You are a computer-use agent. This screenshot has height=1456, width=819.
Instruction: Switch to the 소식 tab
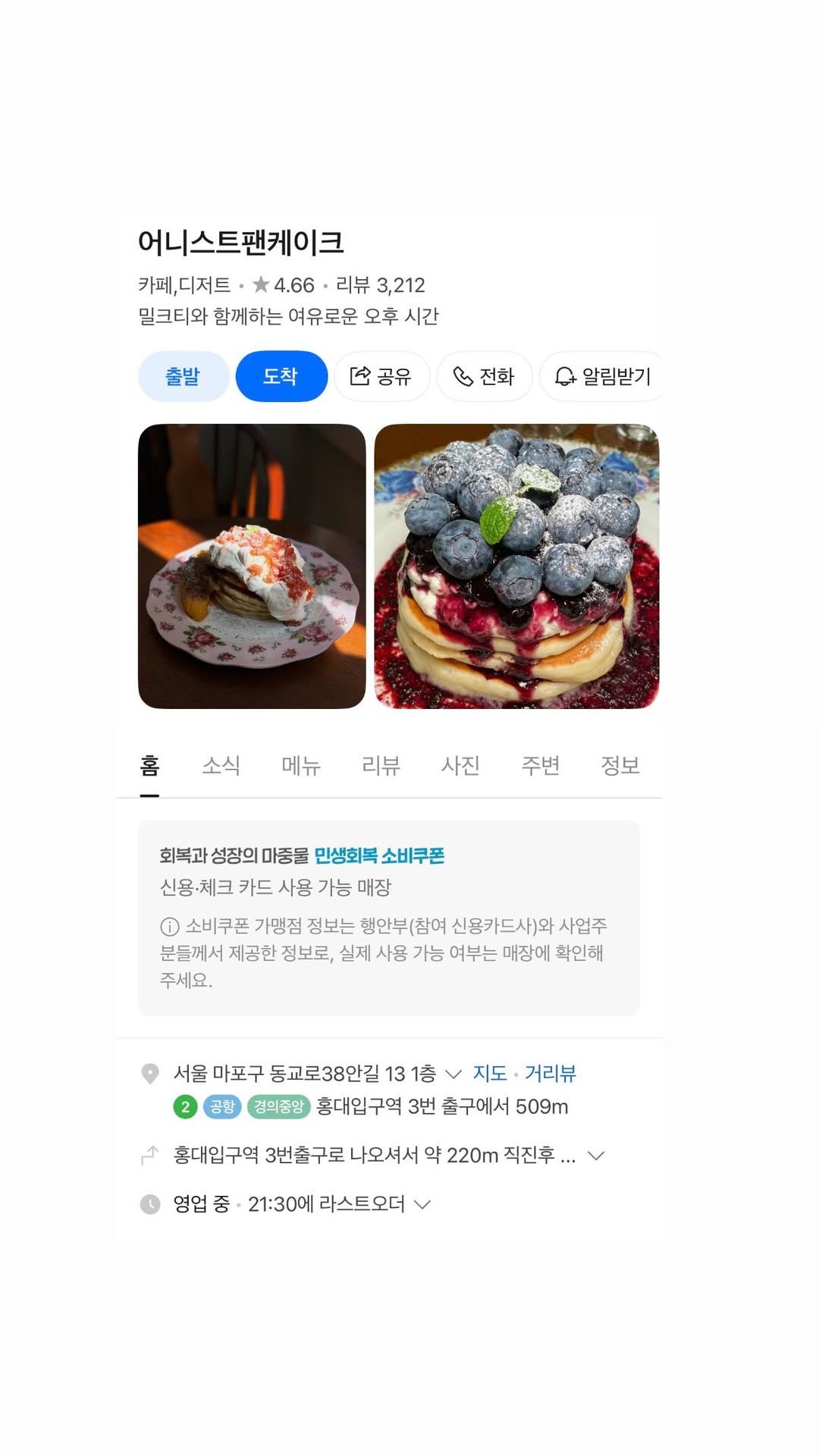(x=221, y=766)
